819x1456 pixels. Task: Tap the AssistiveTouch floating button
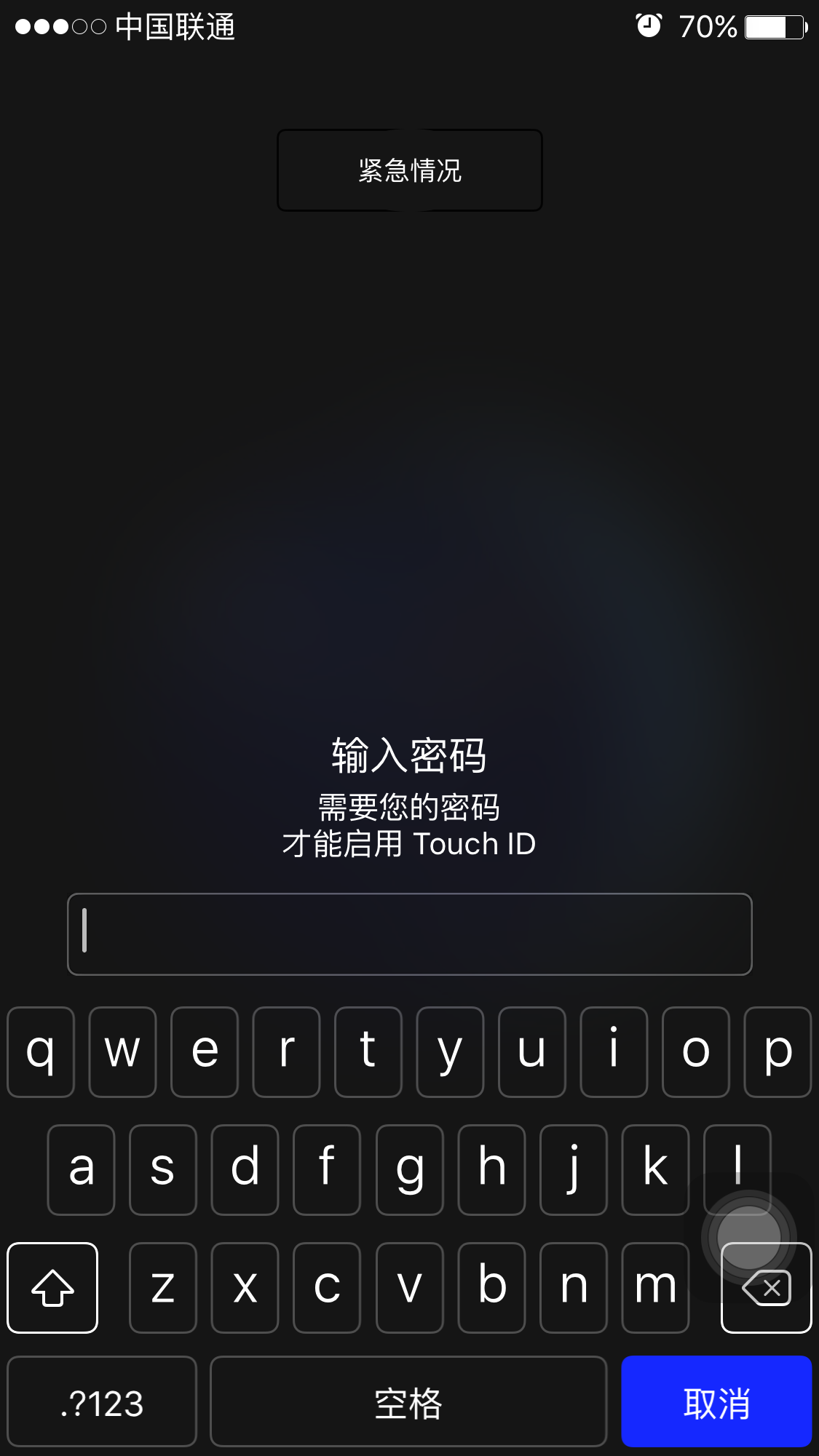click(748, 1236)
